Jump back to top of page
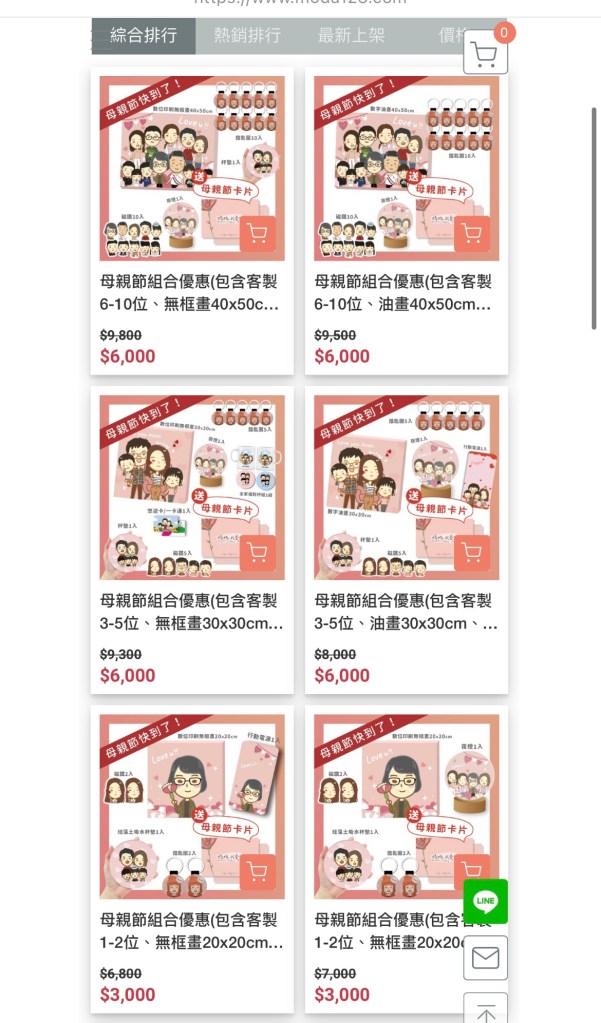 (x=485, y=1010)
